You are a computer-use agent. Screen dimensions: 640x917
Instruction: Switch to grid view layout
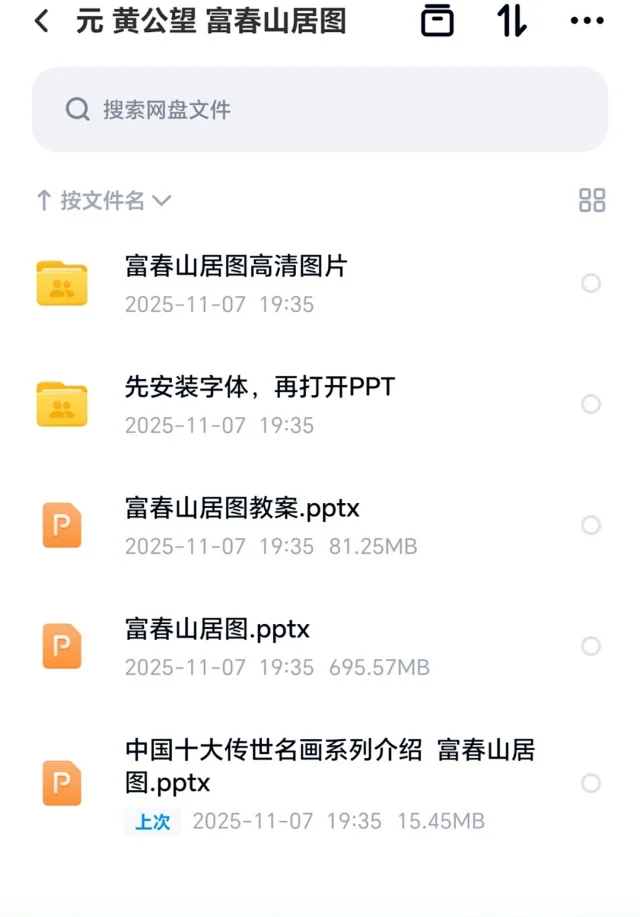point(592,200)
